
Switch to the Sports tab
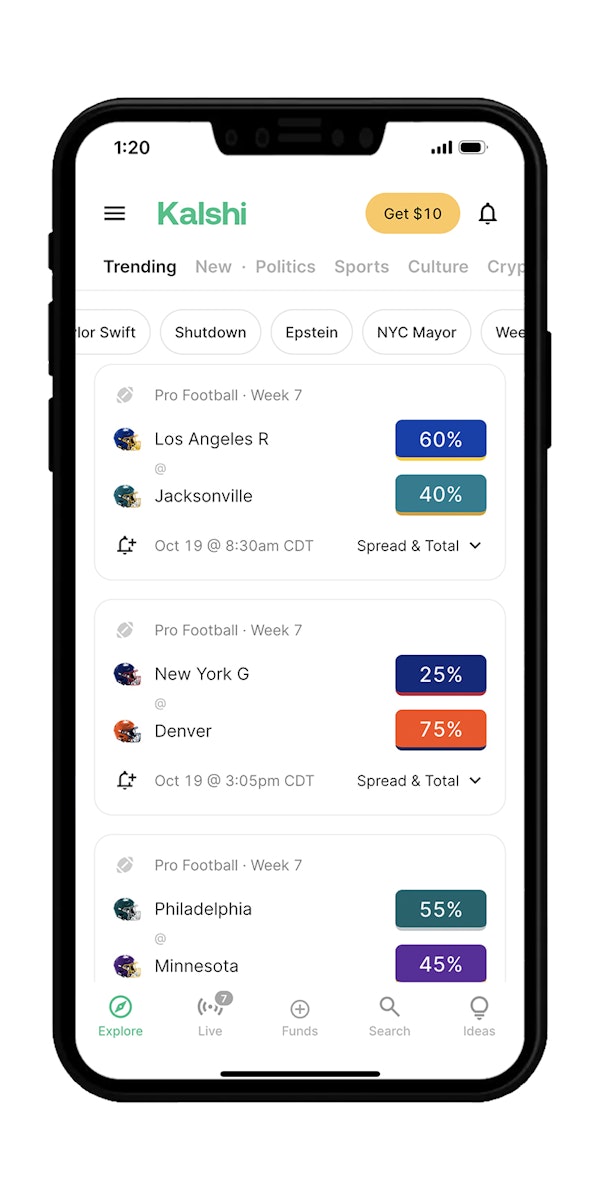click(361, 267)
